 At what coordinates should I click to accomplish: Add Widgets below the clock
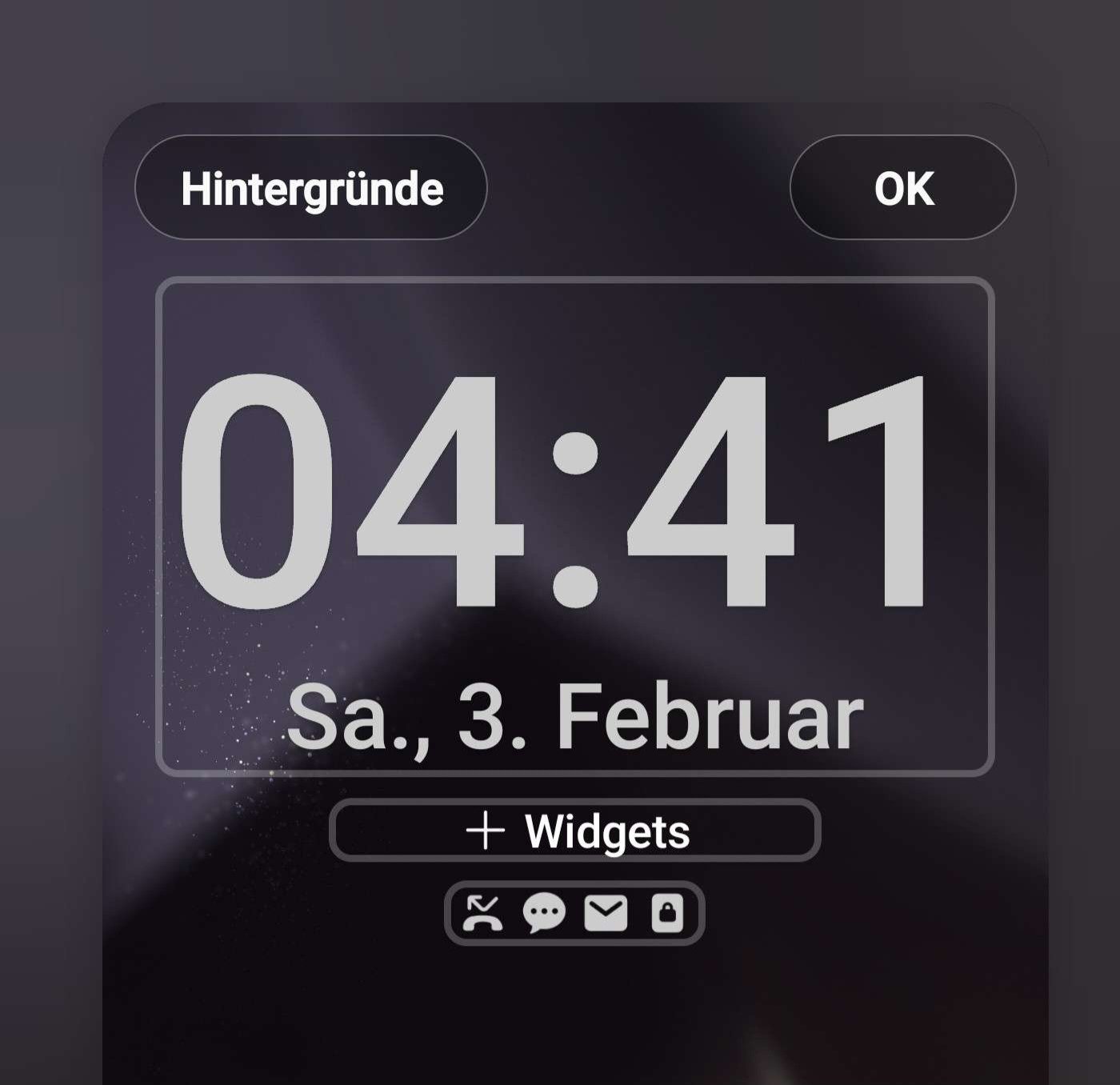click(574, 831)
